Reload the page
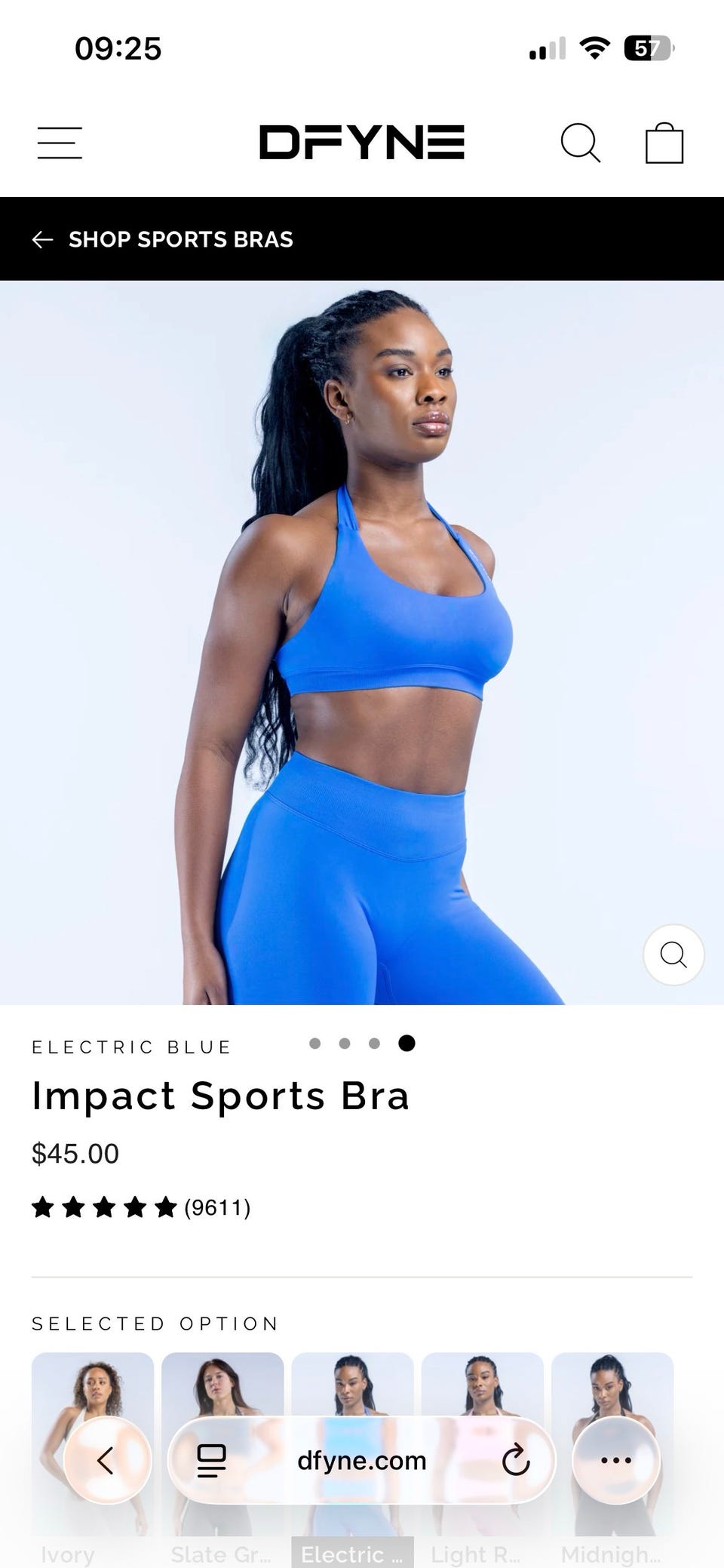724x1568 pixels. pos(516,1460)
